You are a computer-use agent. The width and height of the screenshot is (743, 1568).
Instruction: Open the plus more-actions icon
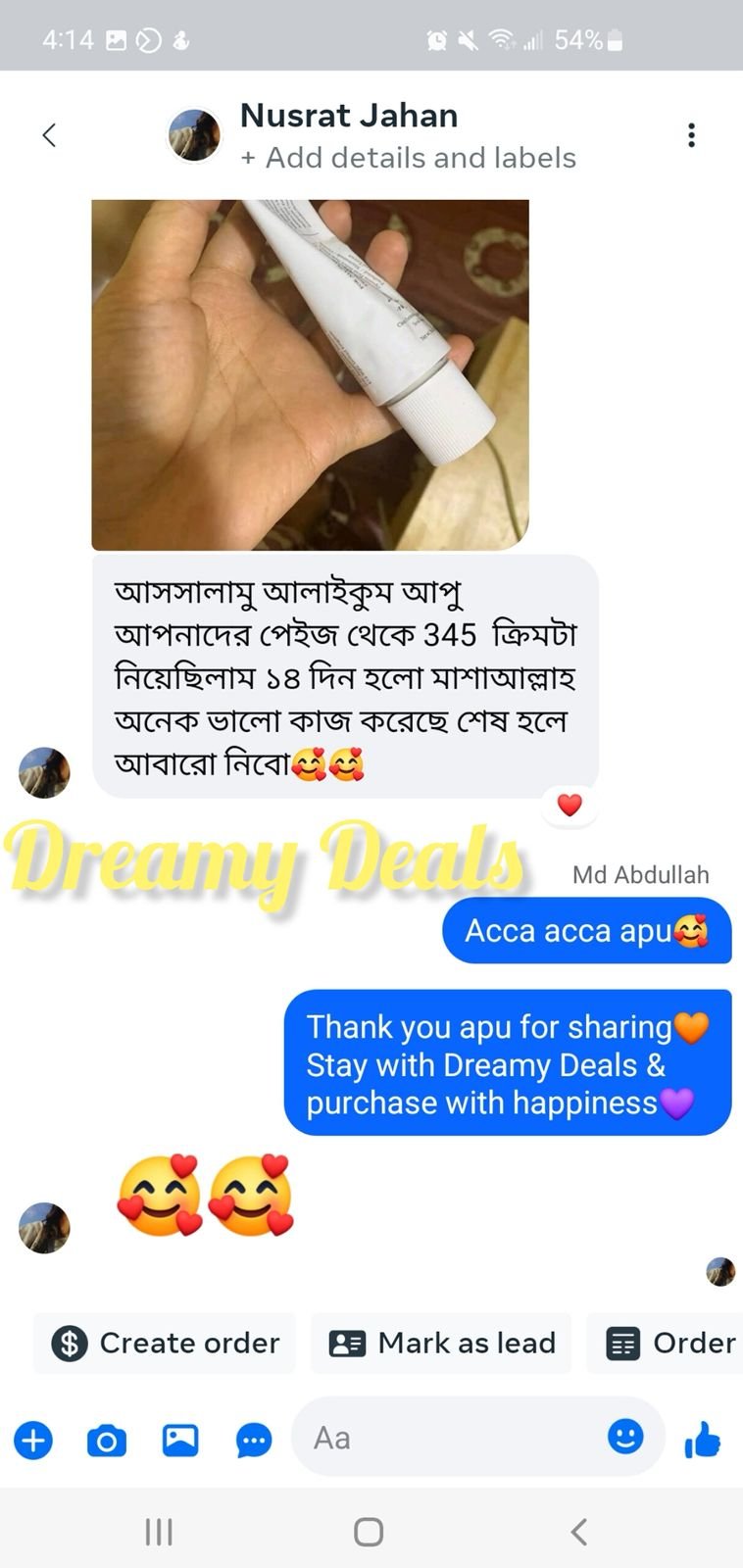pyautogui.click(x=33, y=1441)
